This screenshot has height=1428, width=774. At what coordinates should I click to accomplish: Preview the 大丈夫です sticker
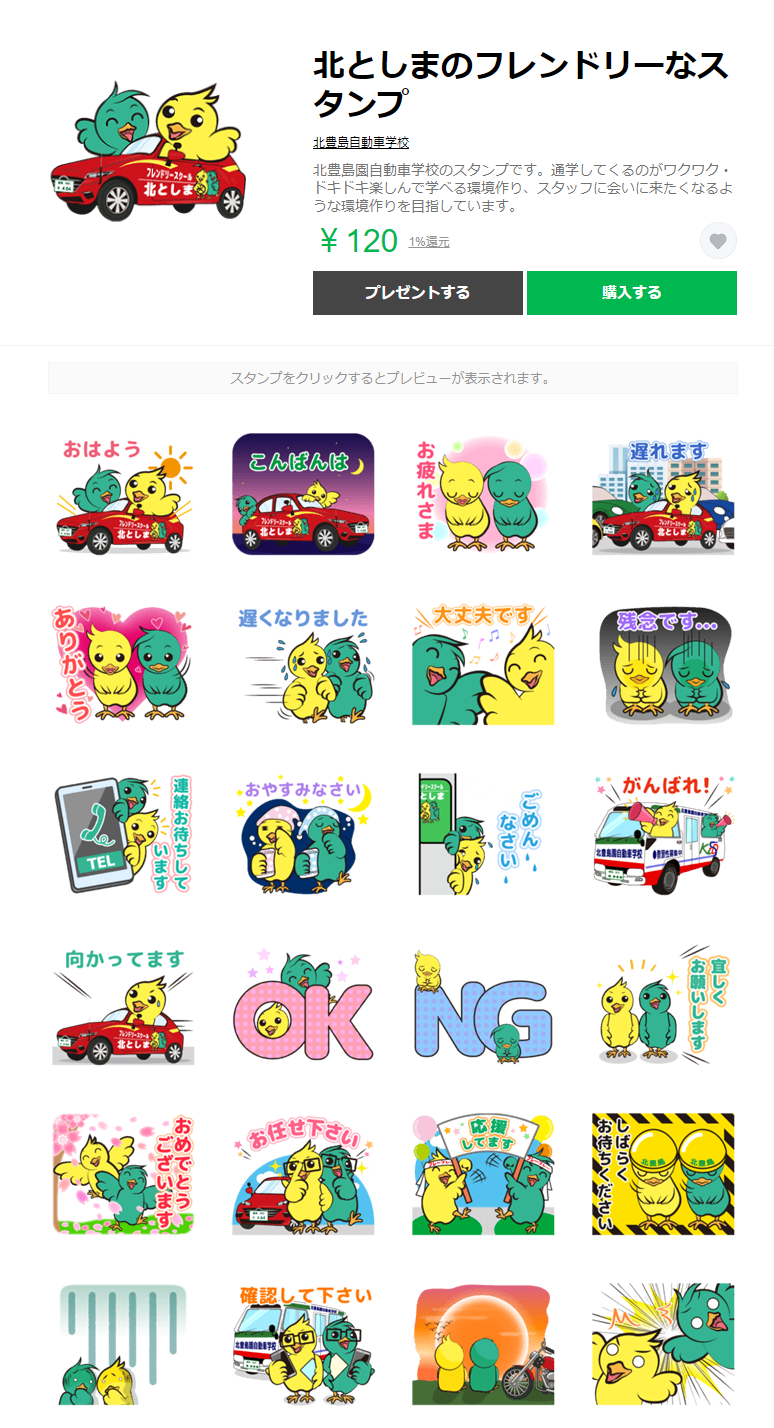(483, 664)
